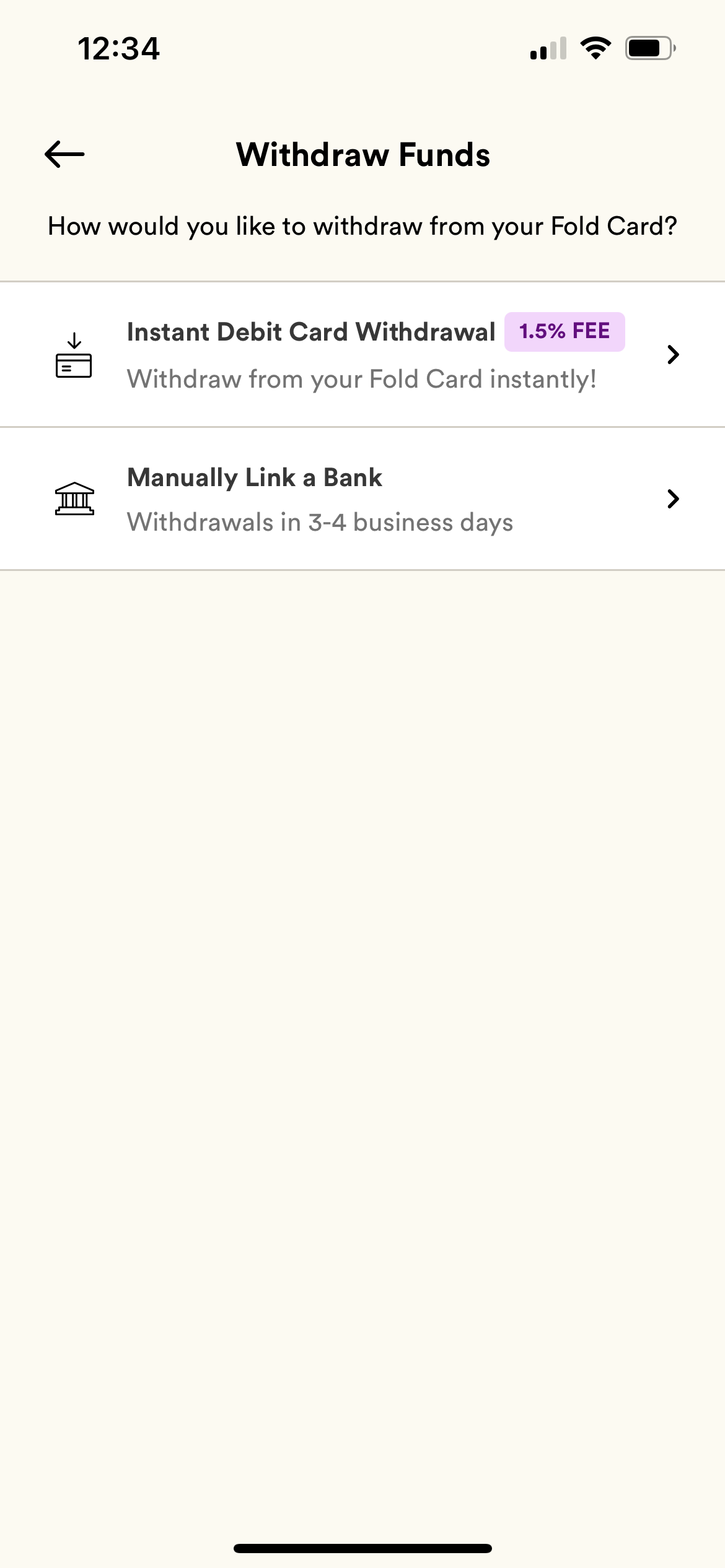The width and height of the screenshot is (725, 1568).
Task: Click the Wi-Fi status icon
Action: (596, 48)
